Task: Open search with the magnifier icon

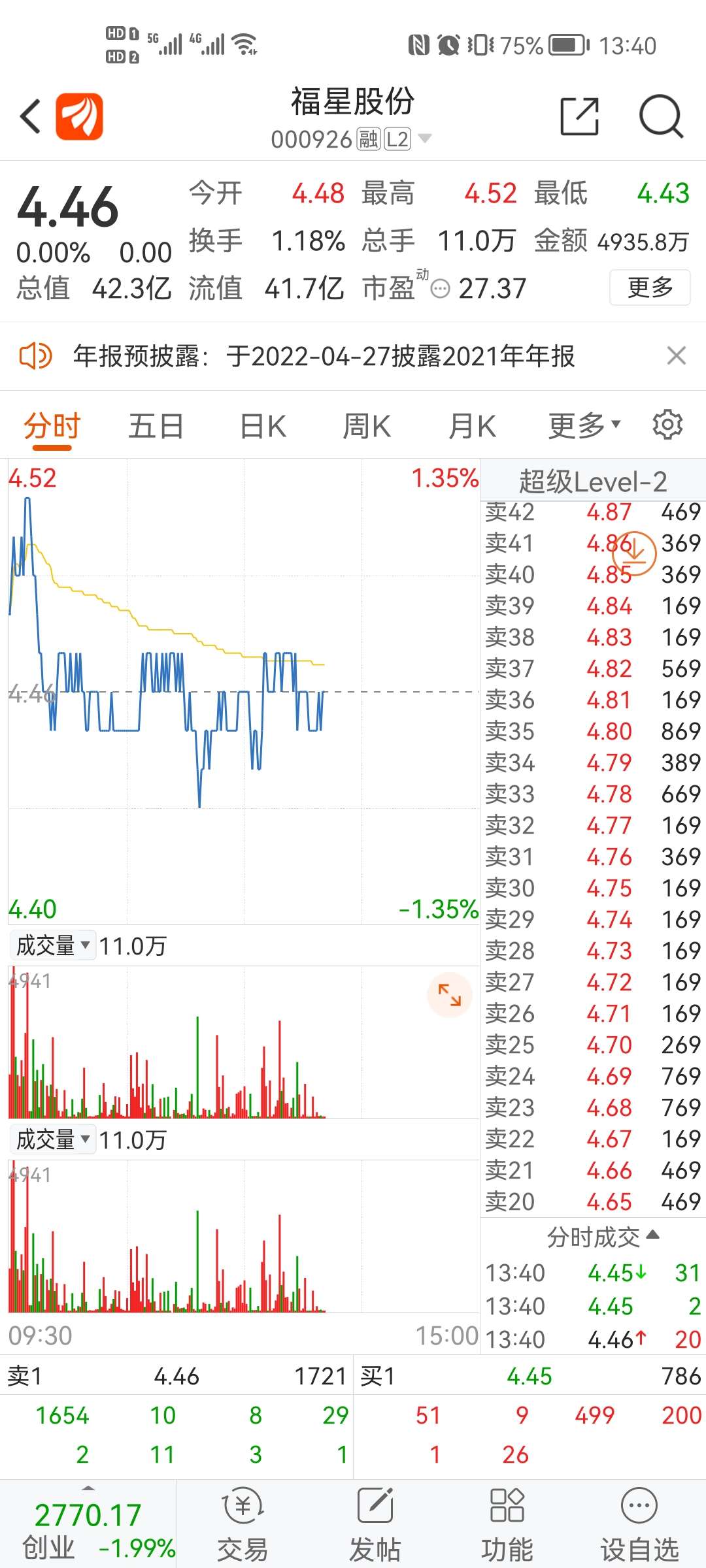Action: pyautogui.click(x=661, y=117)
